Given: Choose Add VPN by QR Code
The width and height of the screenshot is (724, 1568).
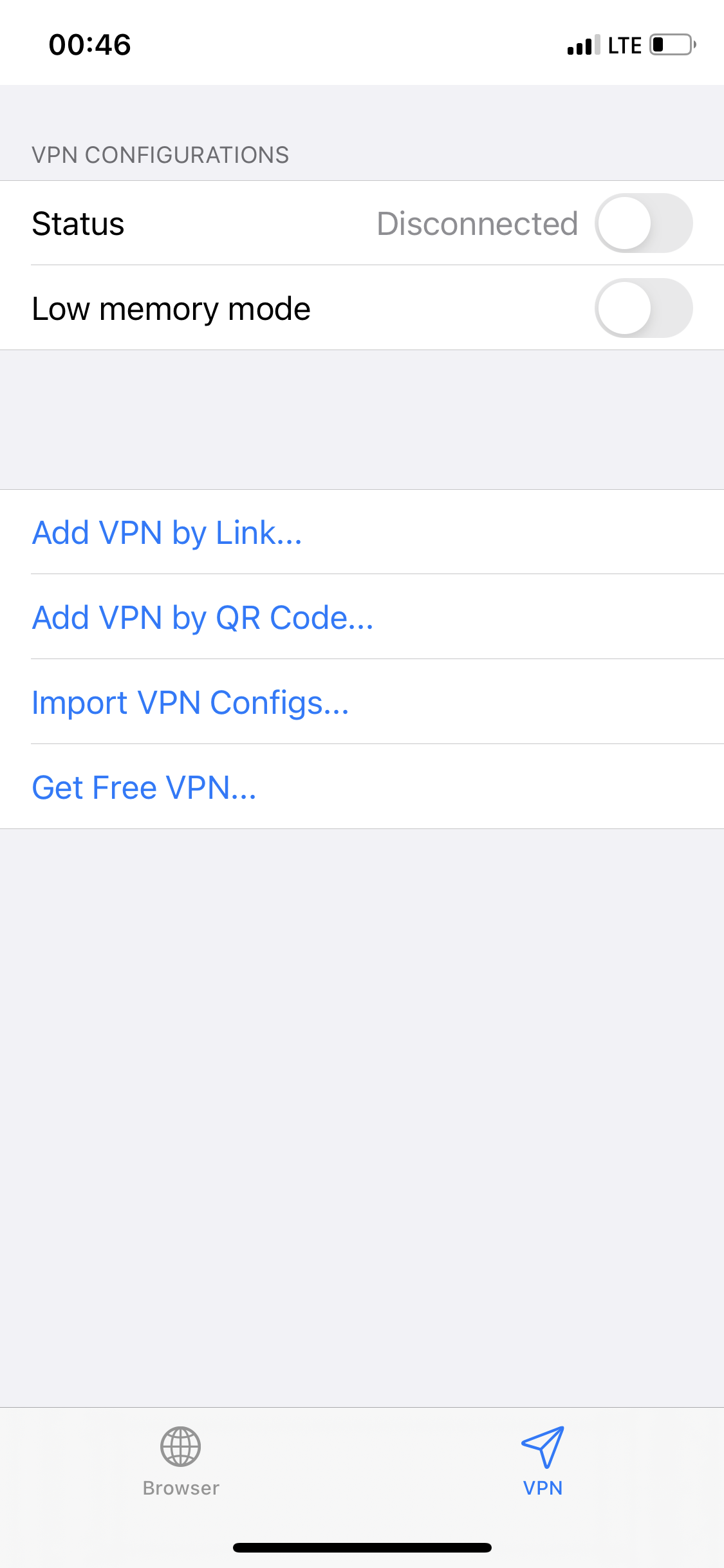Looking at the screenshot, I should pyautogui.click(x=203, y=618).
